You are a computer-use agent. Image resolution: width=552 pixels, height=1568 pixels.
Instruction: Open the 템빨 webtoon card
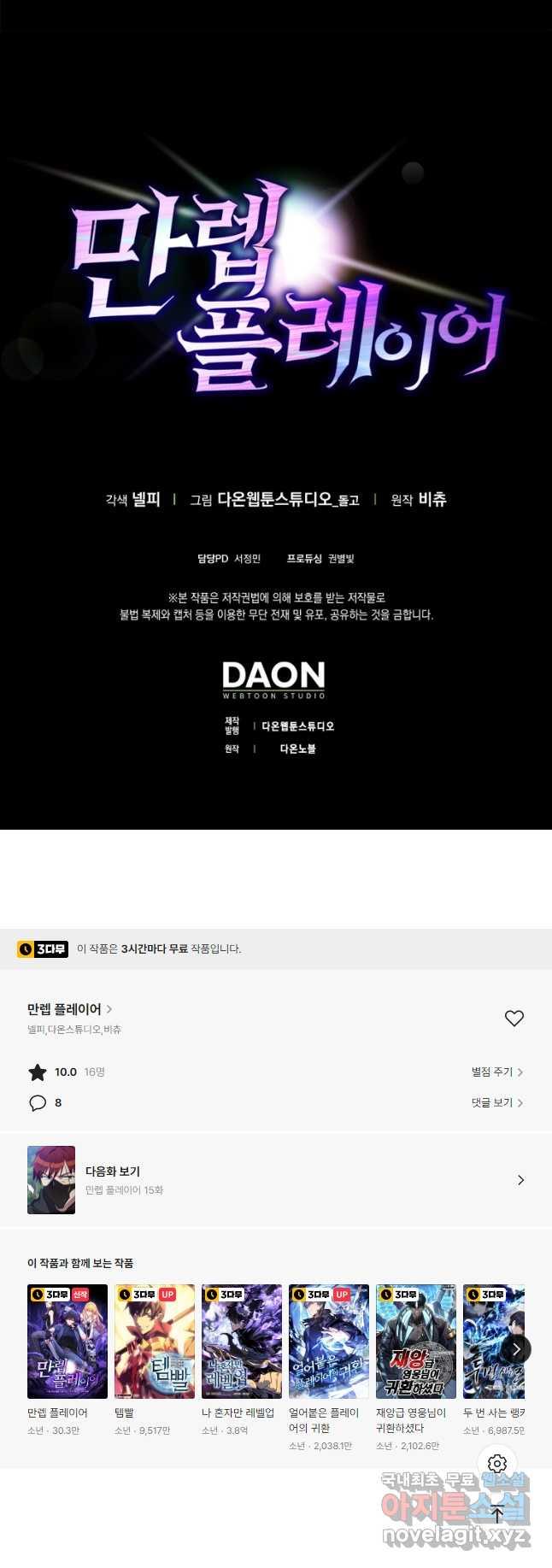pyautogui.click(x=155, y=1342)
